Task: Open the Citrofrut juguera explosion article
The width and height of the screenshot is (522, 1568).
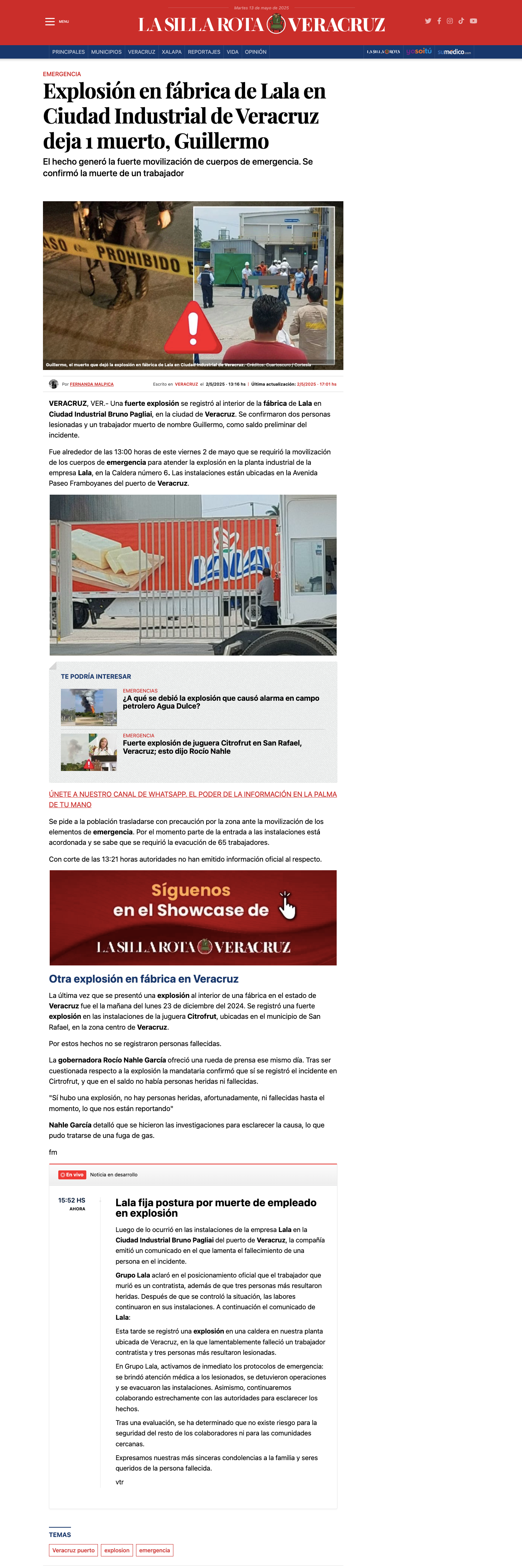Action: [212, 747]
